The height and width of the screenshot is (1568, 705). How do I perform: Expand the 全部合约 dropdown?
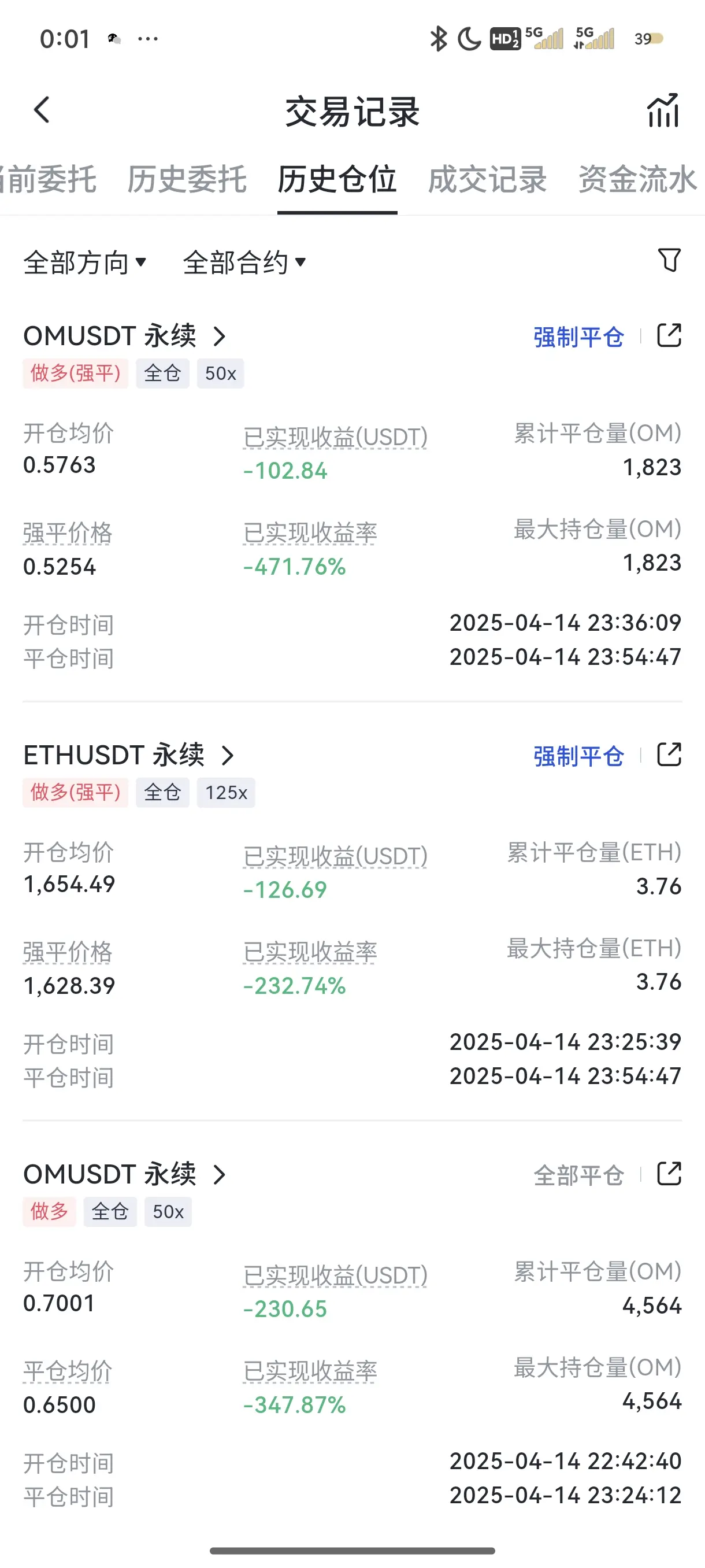244,262
